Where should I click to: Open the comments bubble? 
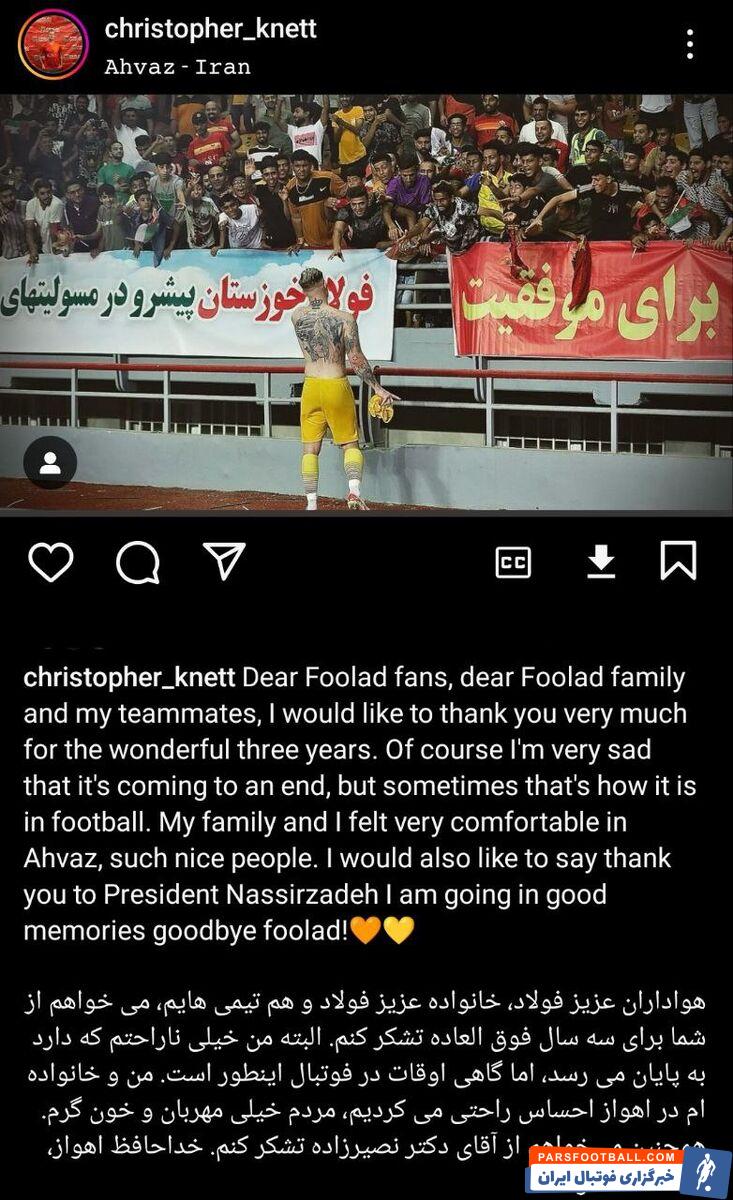(x=138, y=563)
